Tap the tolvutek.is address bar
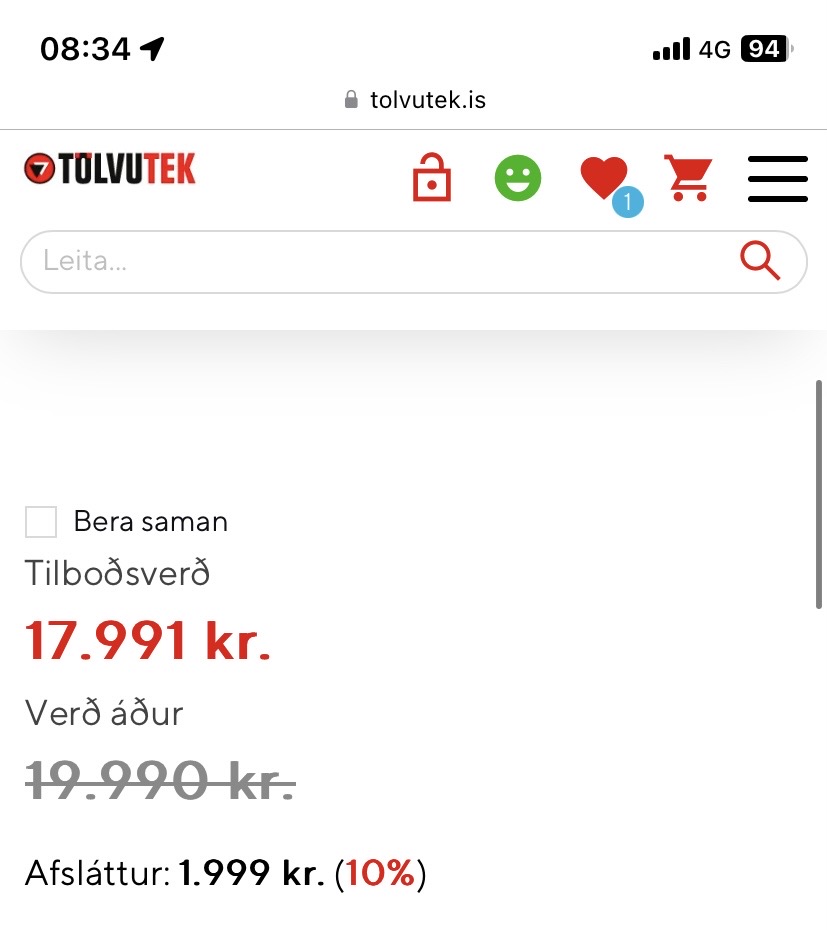Screen dimensions: 827x930 [x=414, y=100]
